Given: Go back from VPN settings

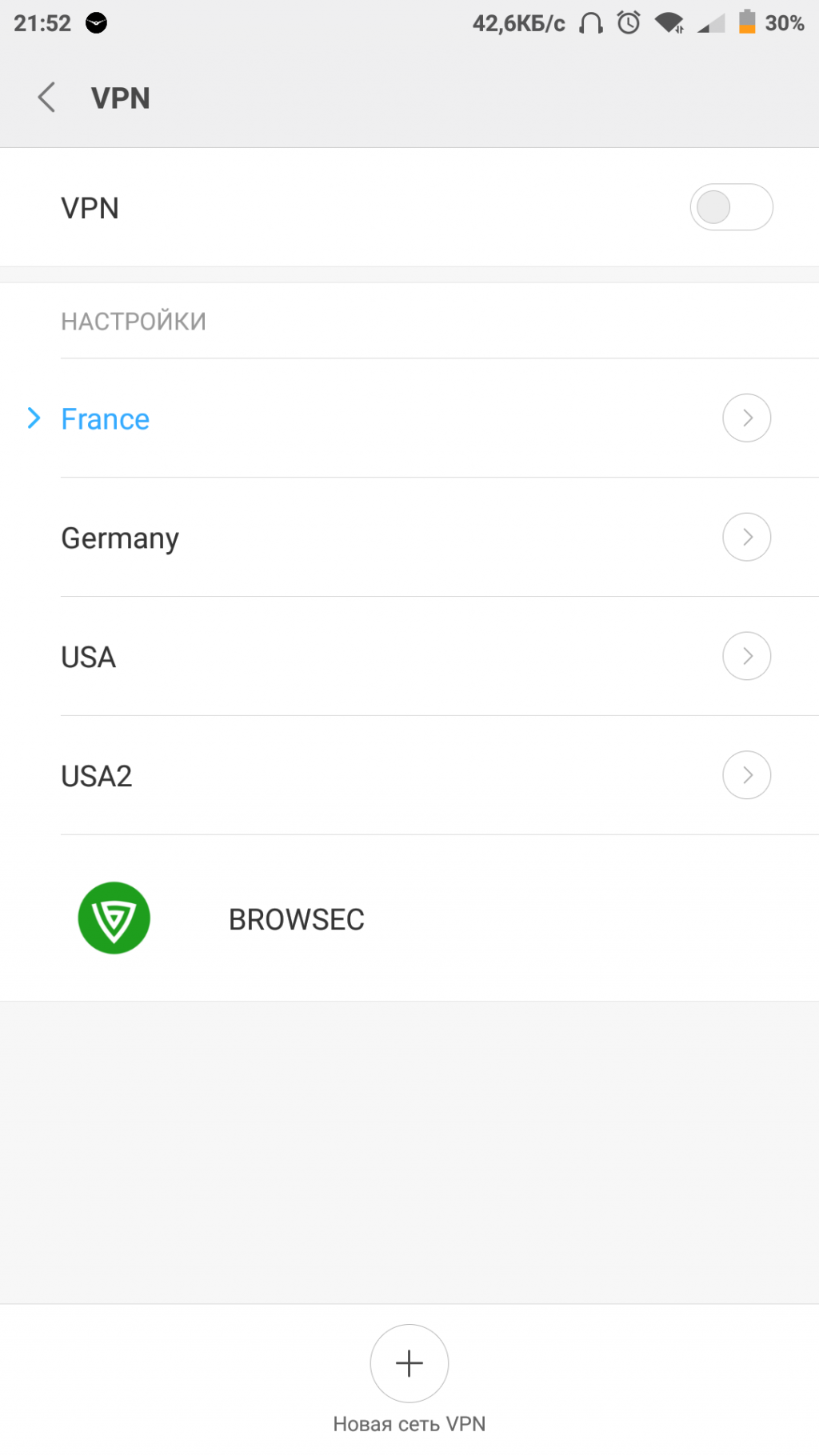Looking at the screenshot, I should [x=46, y=98].
